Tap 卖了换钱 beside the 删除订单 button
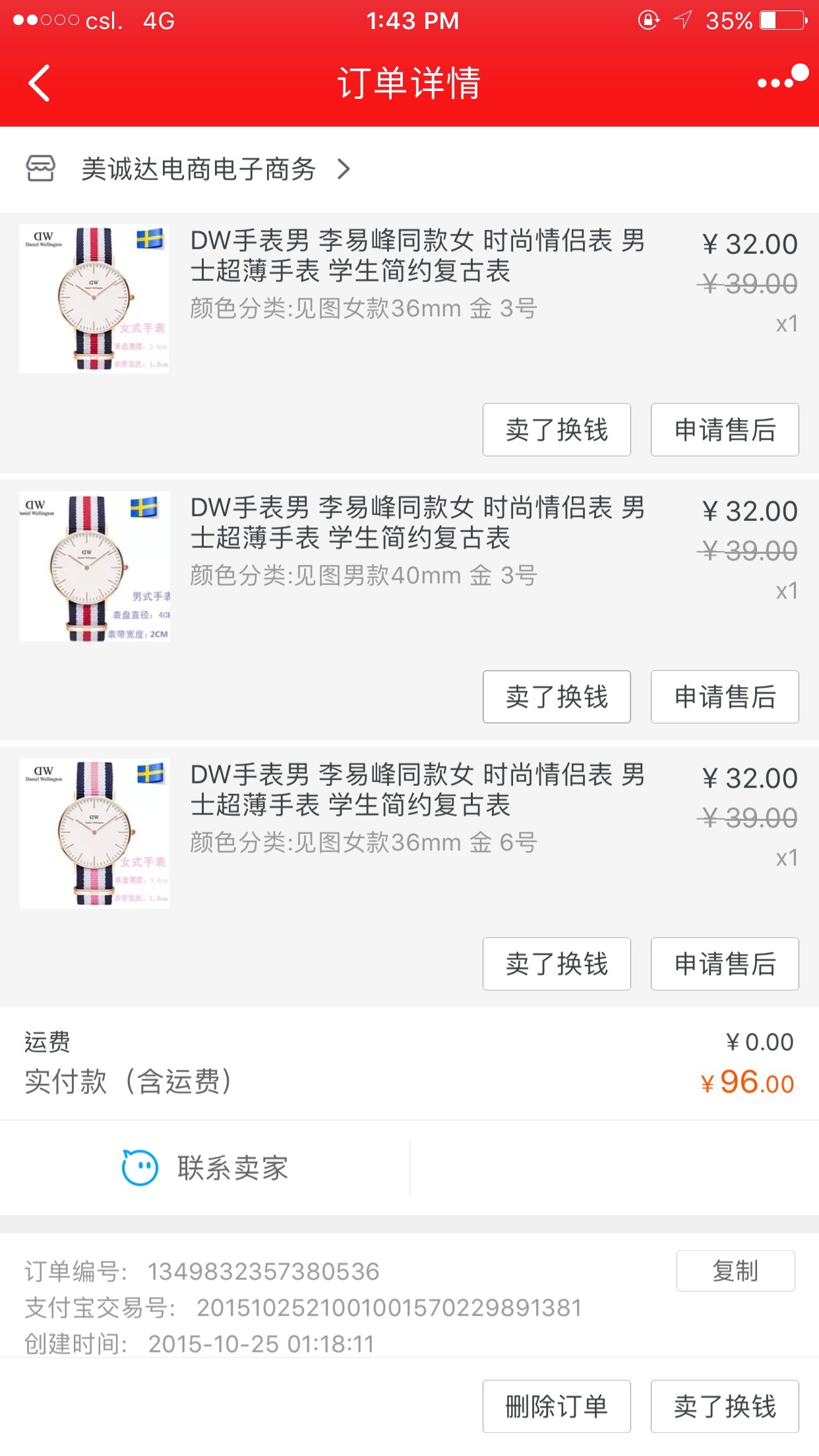The height and width of the screenshot is (1456, 819). (725, 1407)
